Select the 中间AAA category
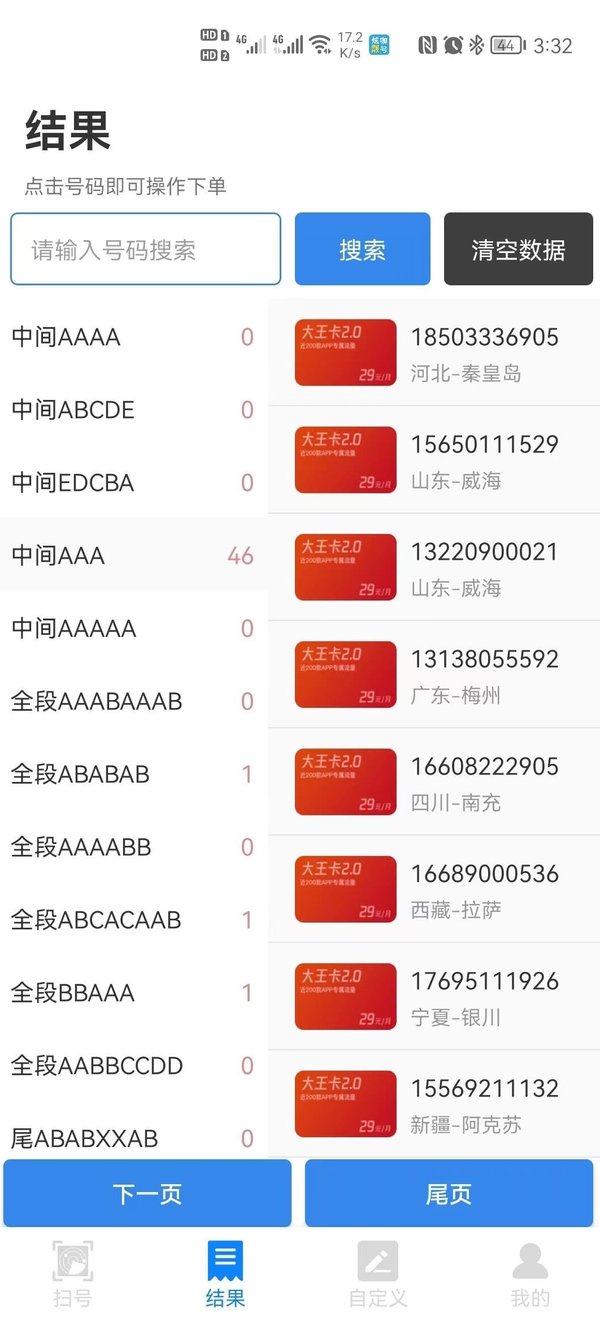The width and height of the screenshot is (600, 1322). (x=133, y=556)
